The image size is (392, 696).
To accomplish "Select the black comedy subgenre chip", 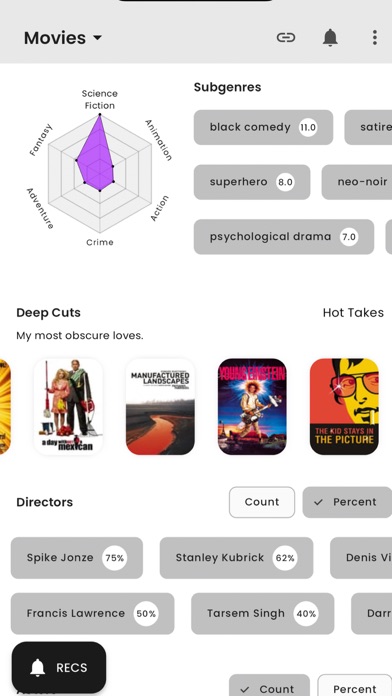I will click(263, 127).
